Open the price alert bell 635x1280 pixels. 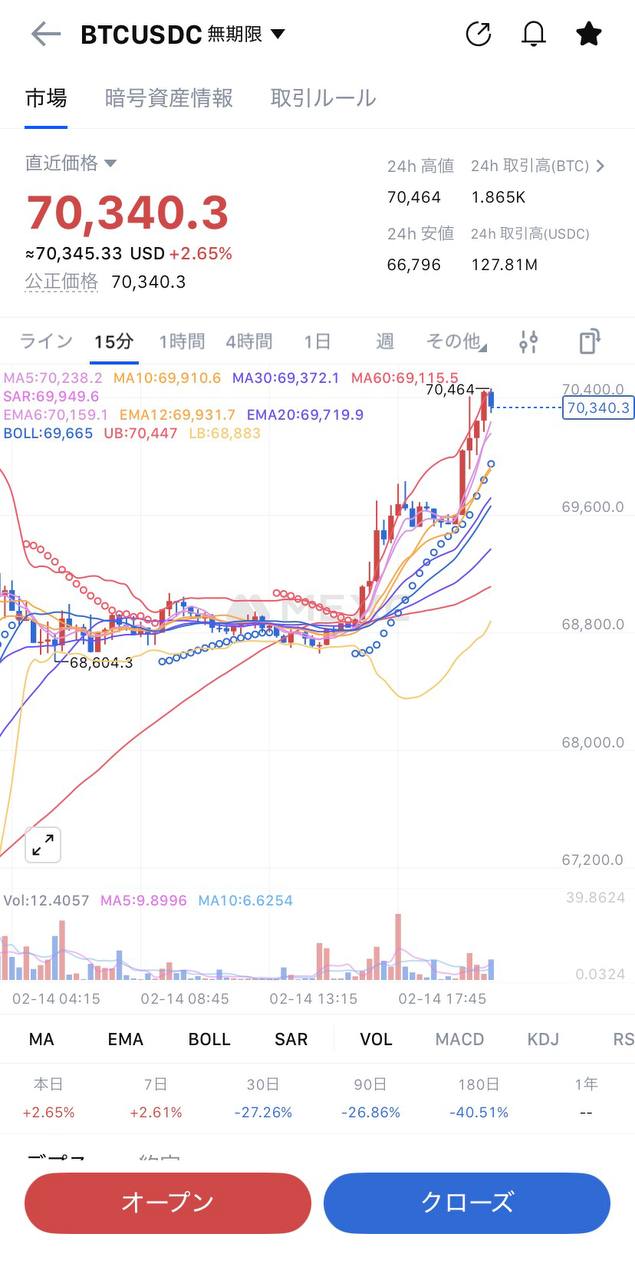534,34
